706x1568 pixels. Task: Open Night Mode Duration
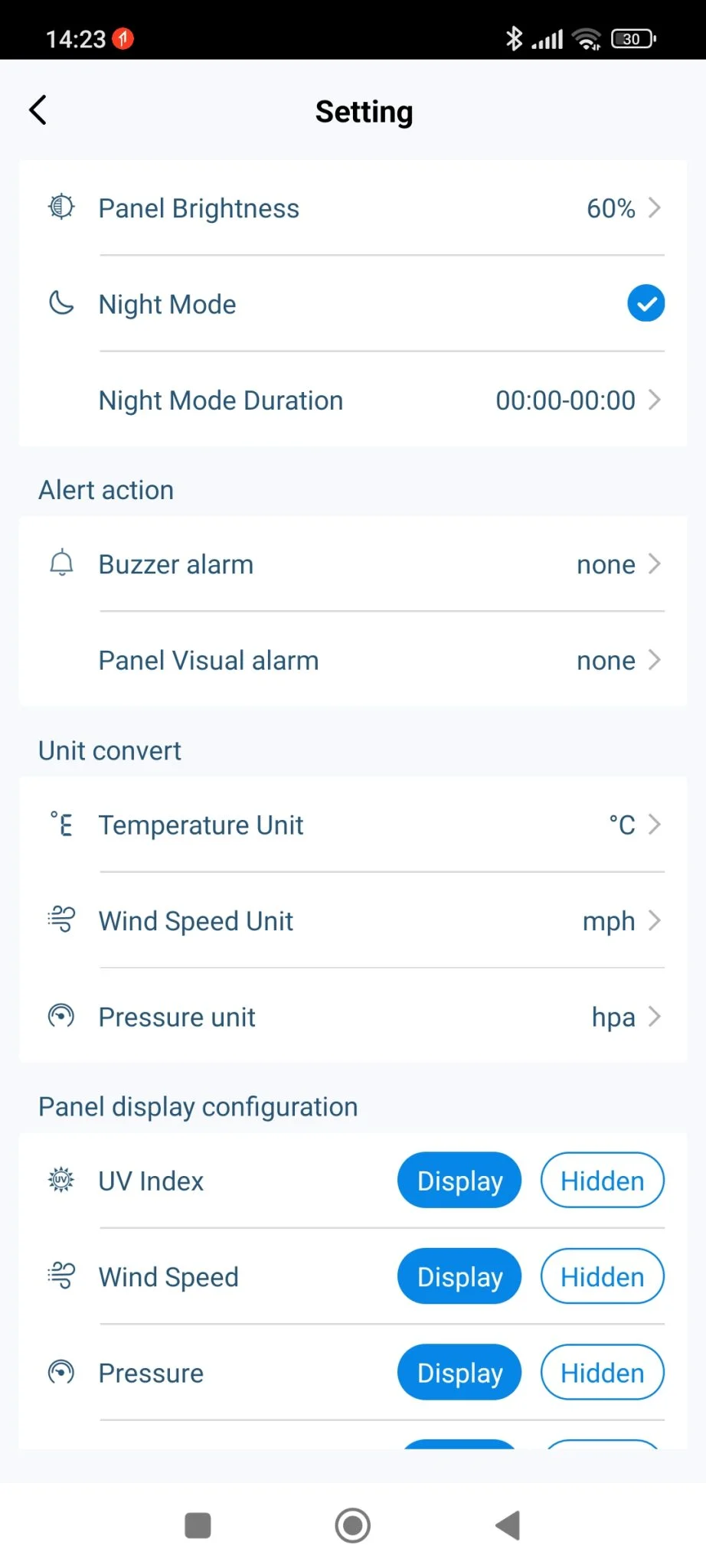(352, 400)
